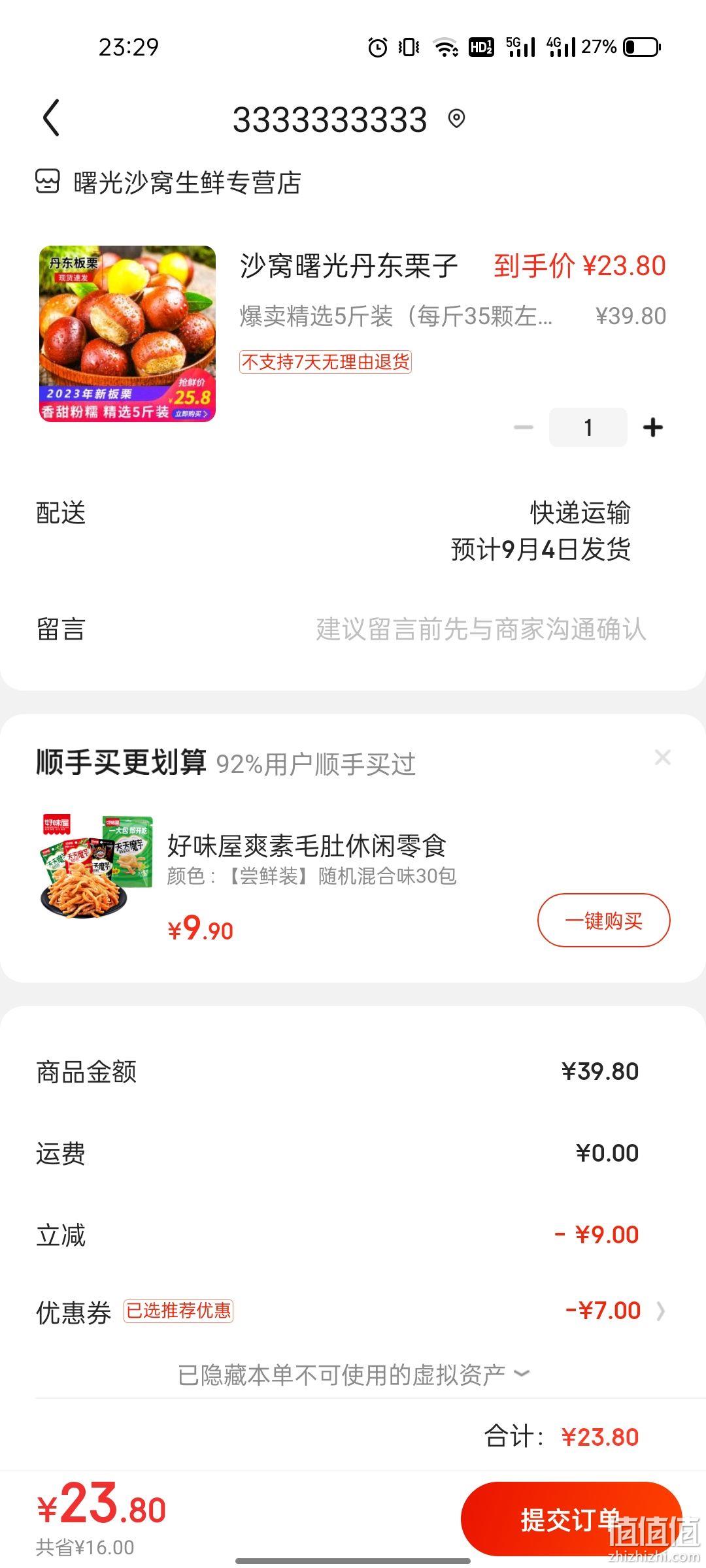Screen dimensions: 706x1568
Task: Tap the quantity field showing 1
Action: pos(588,427)
